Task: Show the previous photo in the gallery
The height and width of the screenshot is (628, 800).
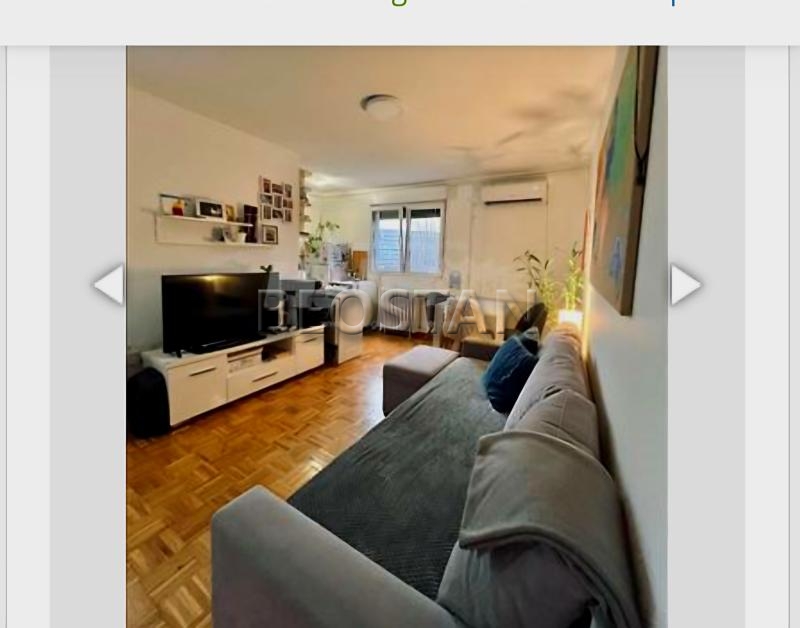Action: [x=108, y=285]
